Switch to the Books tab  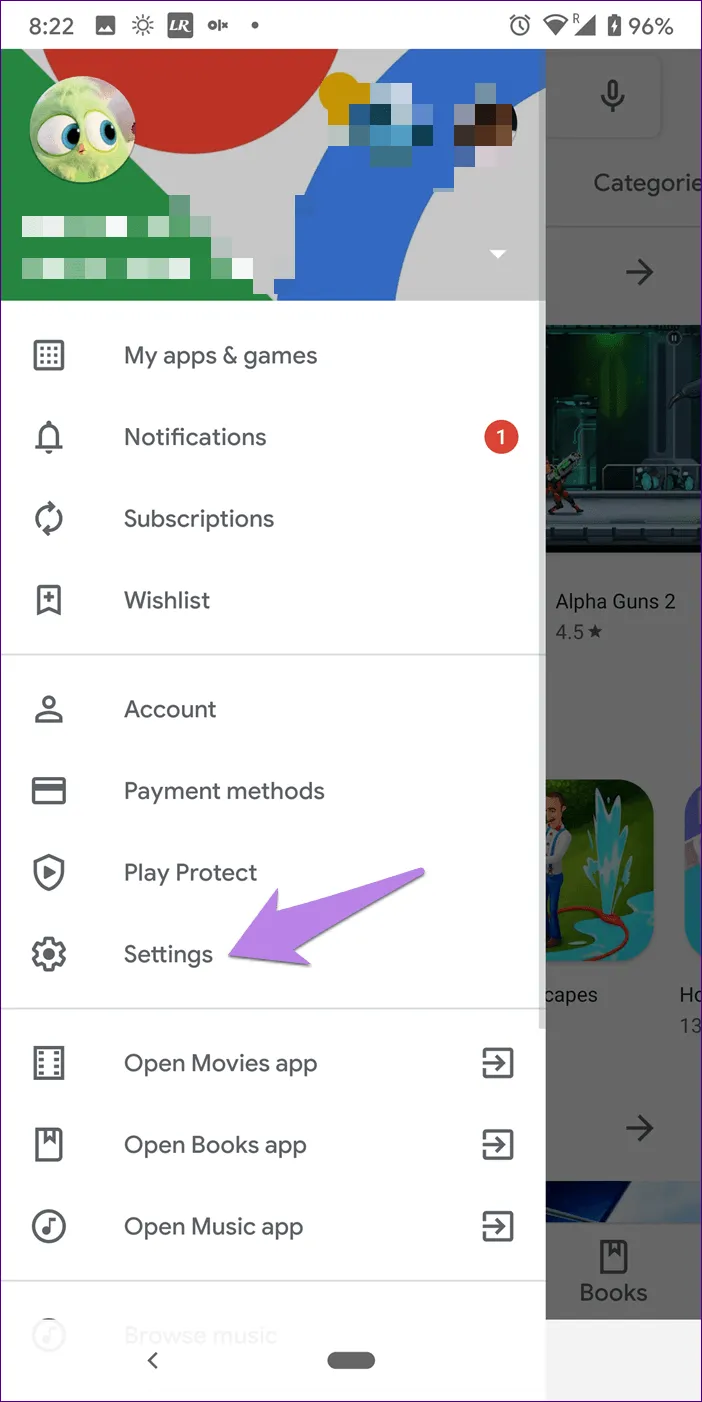tap(613, 1270)
